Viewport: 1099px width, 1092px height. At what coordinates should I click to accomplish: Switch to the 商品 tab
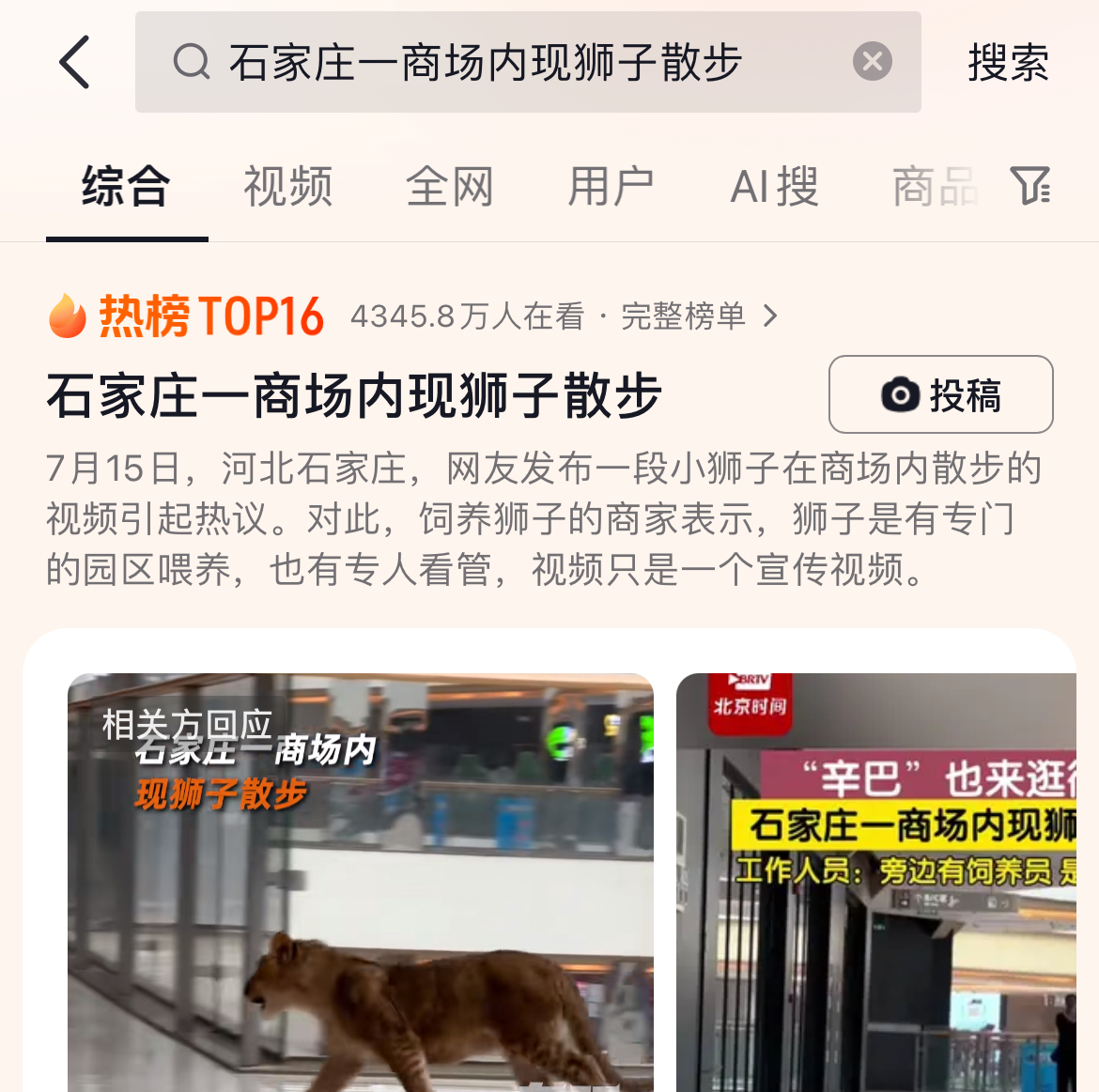(935, 186)
